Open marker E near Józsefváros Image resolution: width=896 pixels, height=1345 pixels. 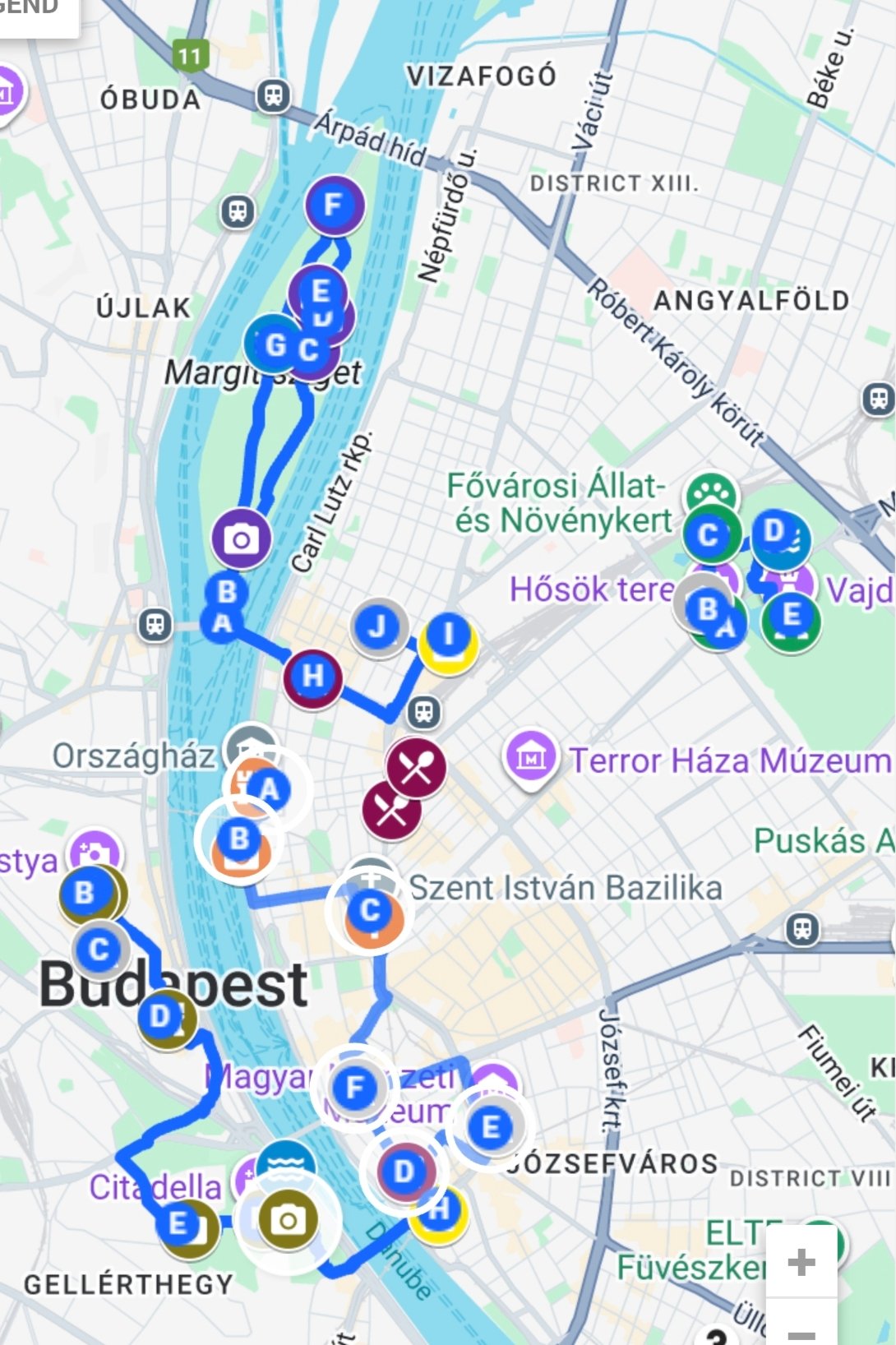[x=491, y=1126]
